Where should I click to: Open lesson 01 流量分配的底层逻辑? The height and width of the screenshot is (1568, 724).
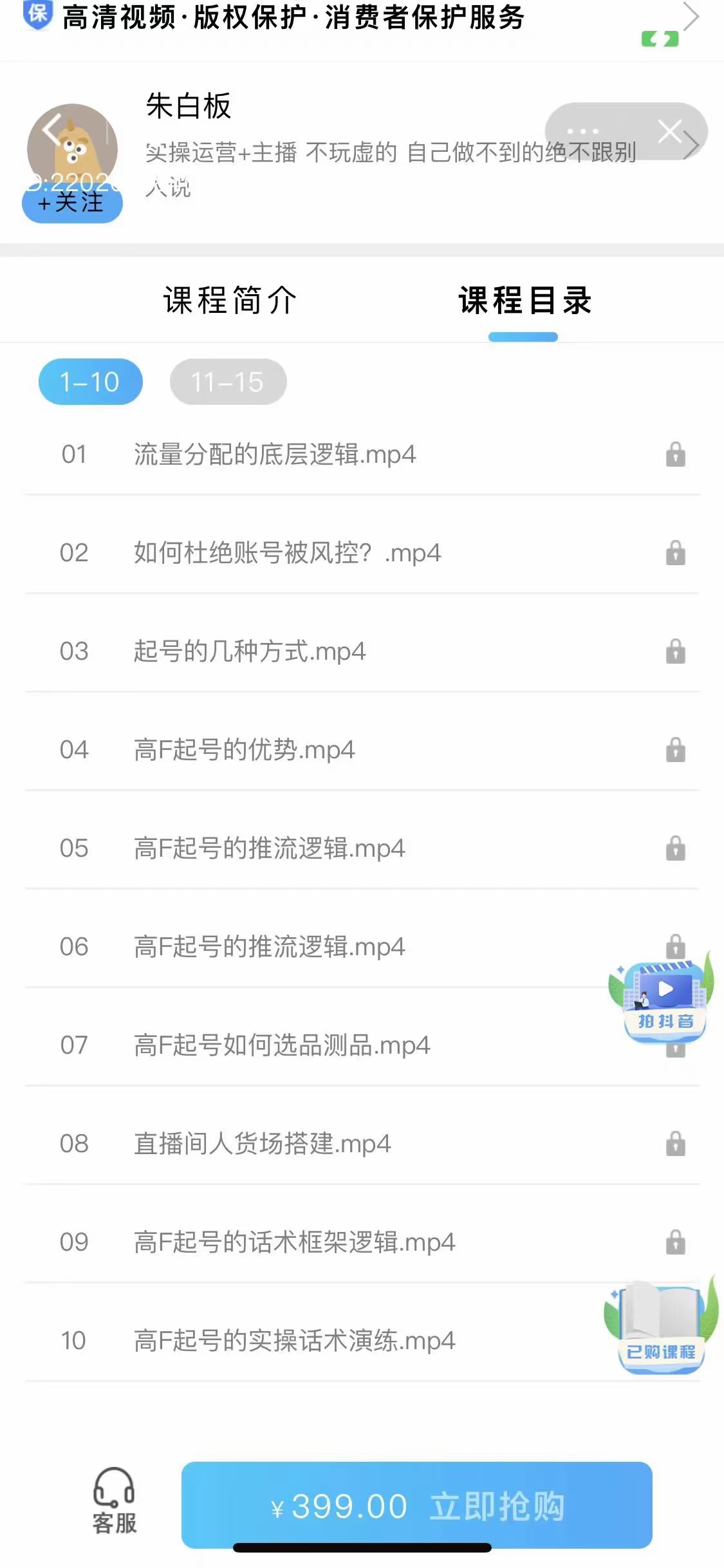coord(275,454)
